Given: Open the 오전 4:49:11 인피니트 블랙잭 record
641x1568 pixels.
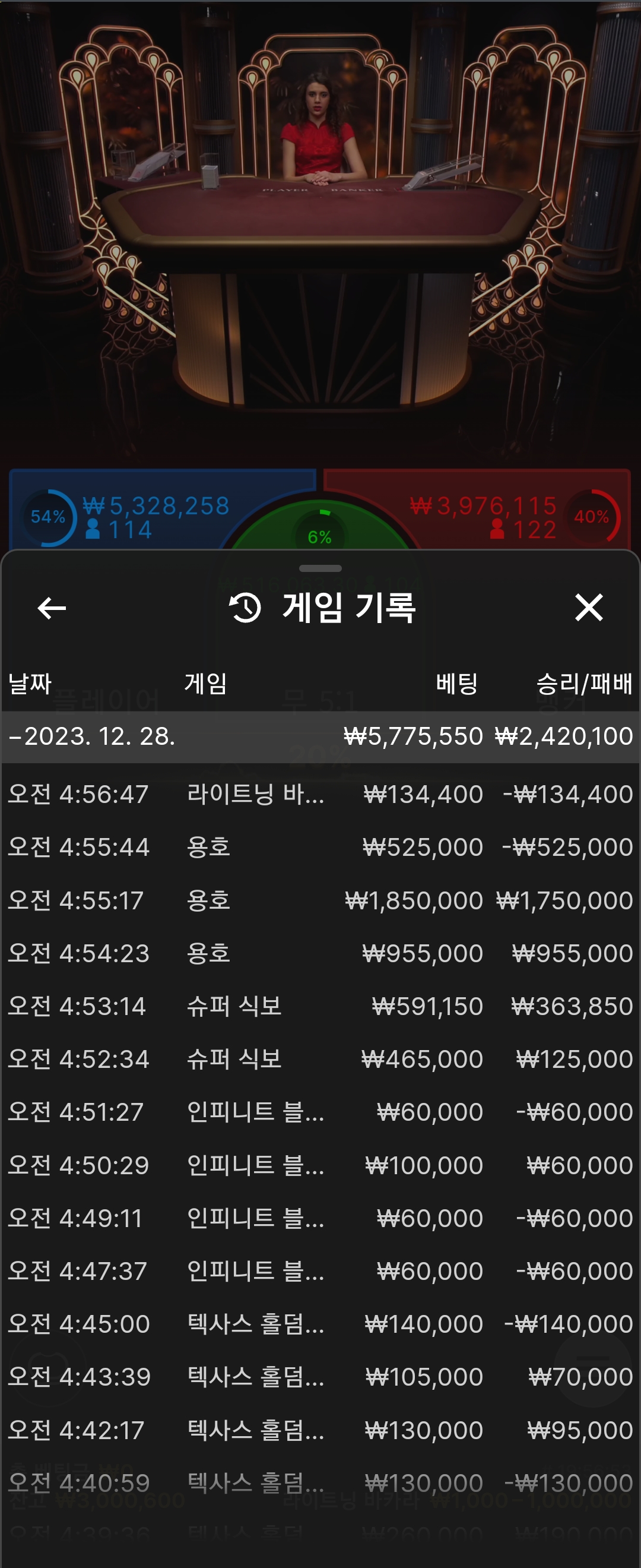Looking at the screenshot, I should coord(320,1218).
